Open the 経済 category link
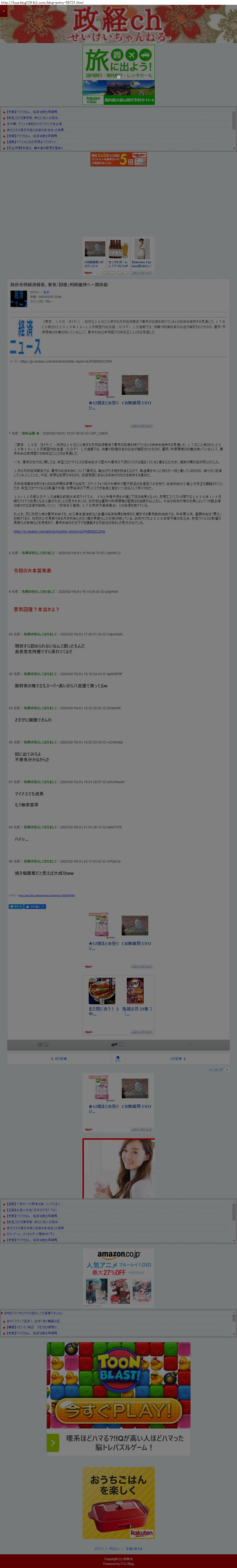 coord(46,292)
